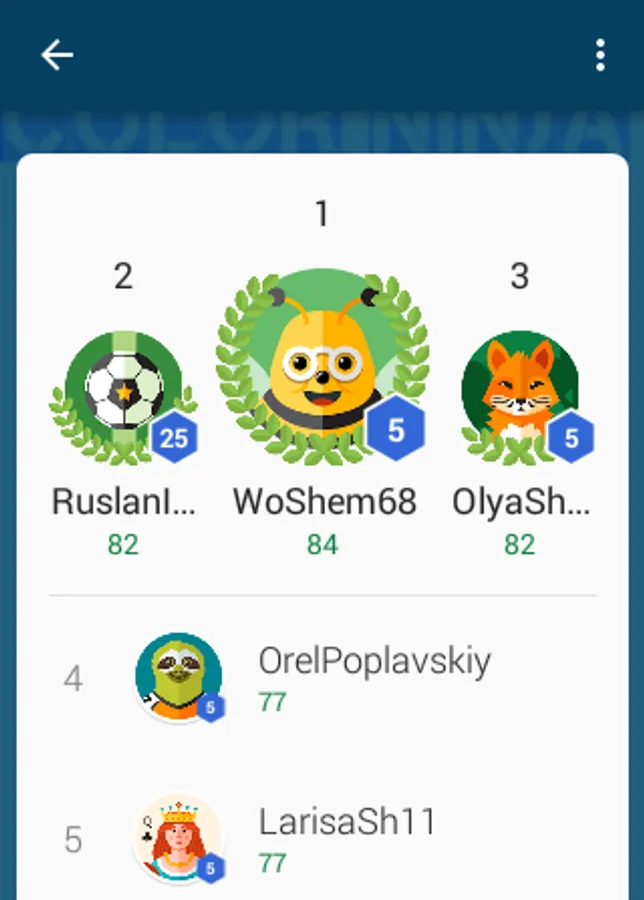Open LarisaSh11's leaderboard row
Screen dimensions: 644x900
point(323,840)
